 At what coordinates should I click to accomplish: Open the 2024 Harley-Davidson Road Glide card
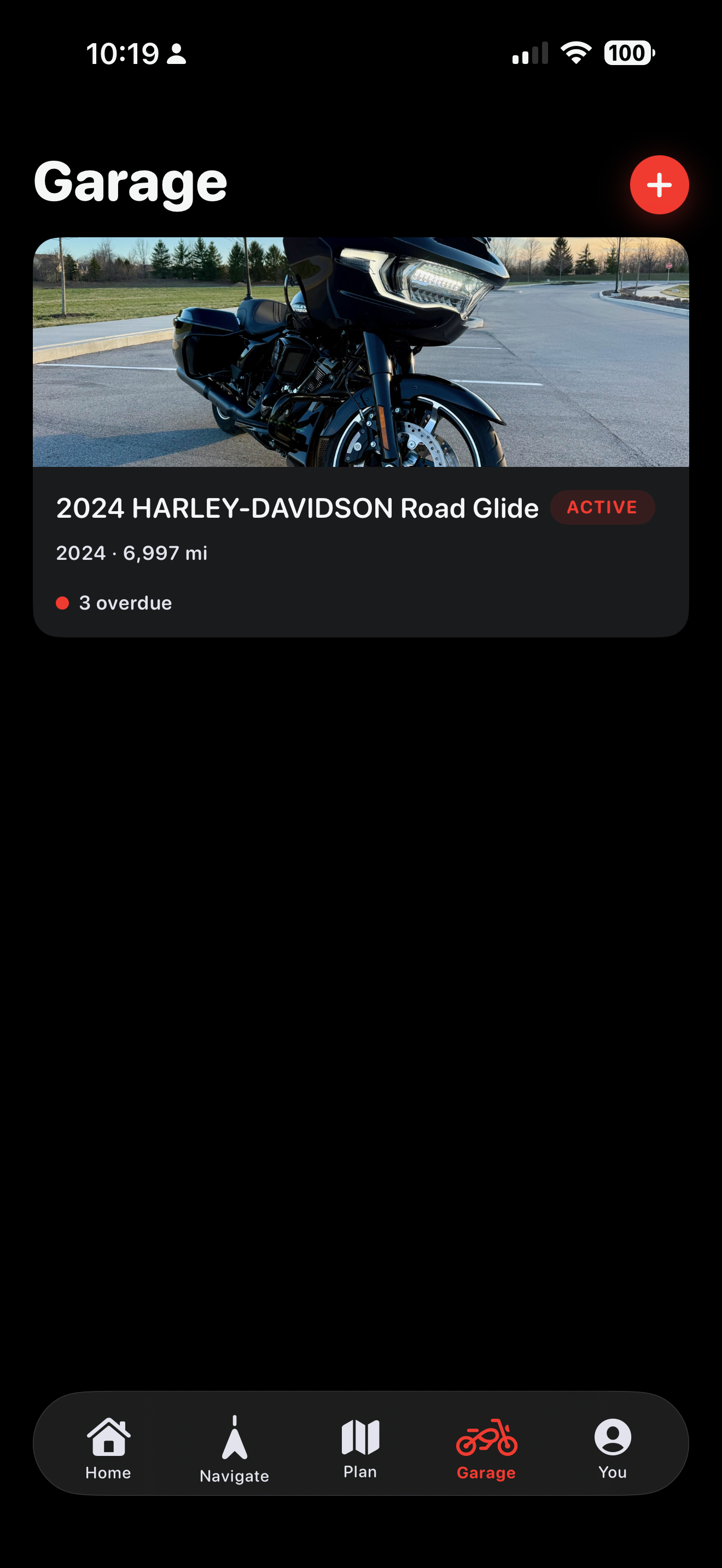tap(361, 437)
